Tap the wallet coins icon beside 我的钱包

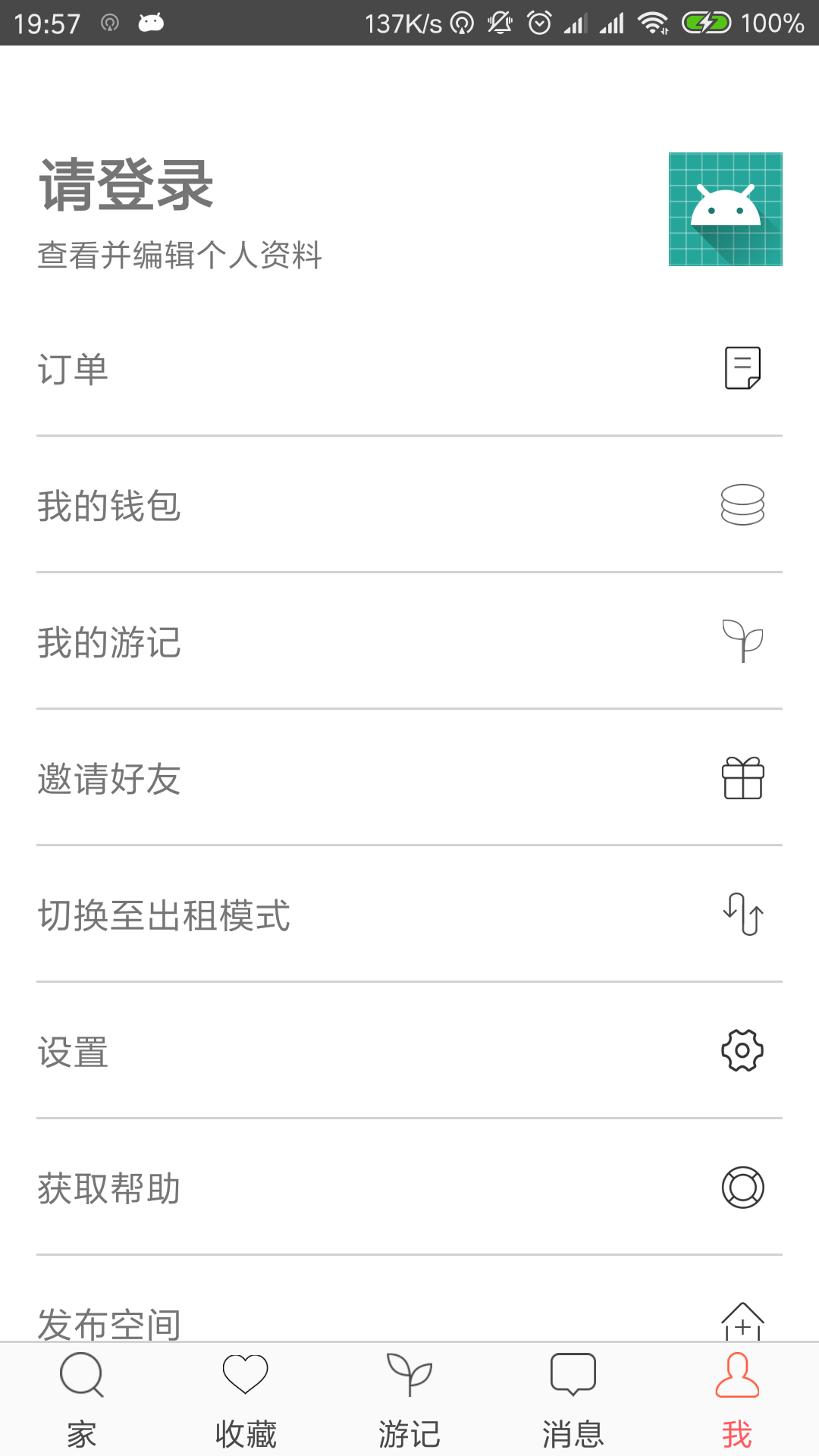pyautogui.click(x=742, y=504)
